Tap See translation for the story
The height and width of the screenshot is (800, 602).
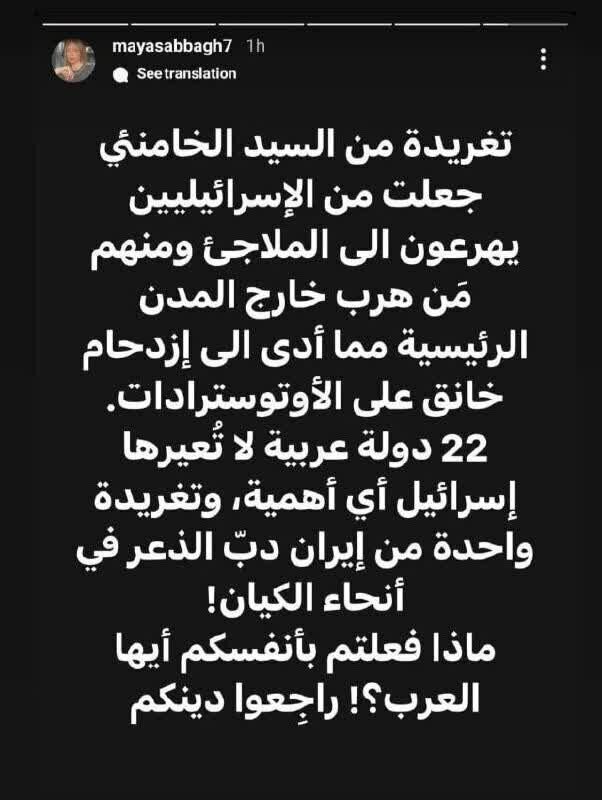186,73
